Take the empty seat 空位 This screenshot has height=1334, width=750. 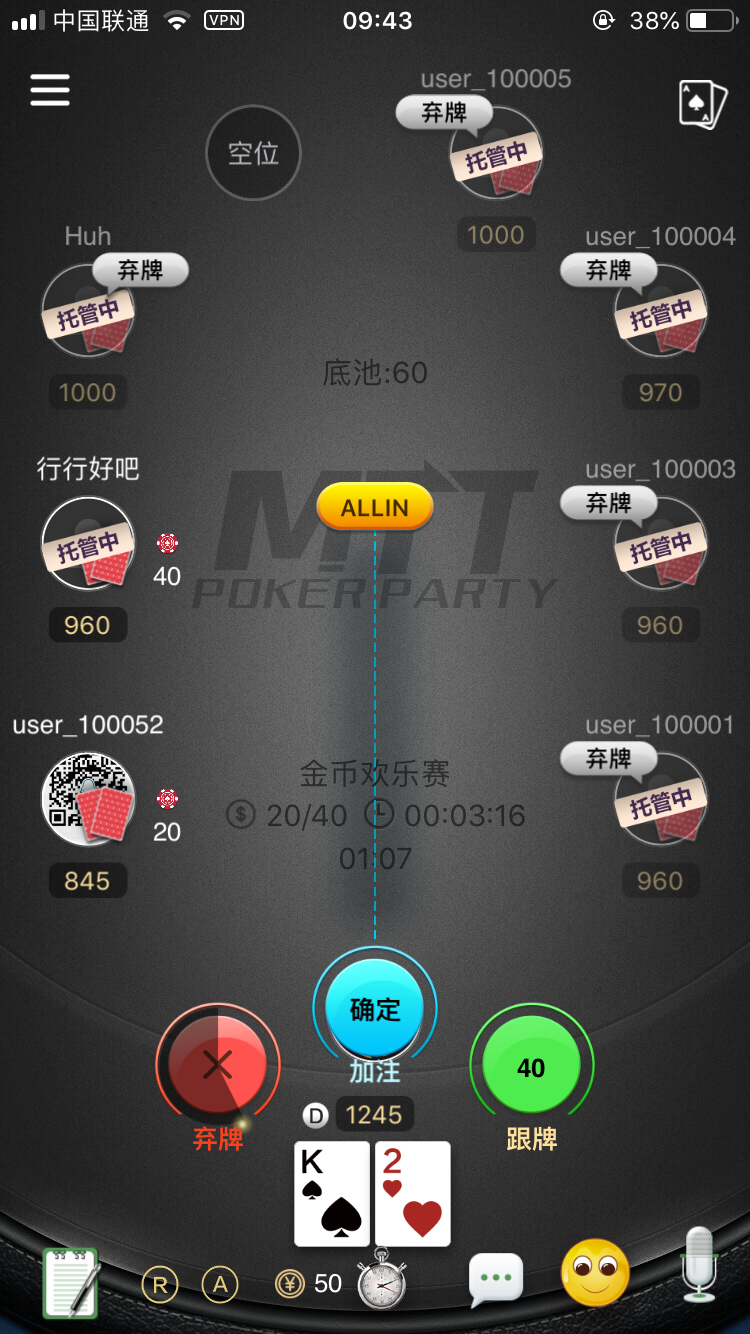(x=253, y=153)
